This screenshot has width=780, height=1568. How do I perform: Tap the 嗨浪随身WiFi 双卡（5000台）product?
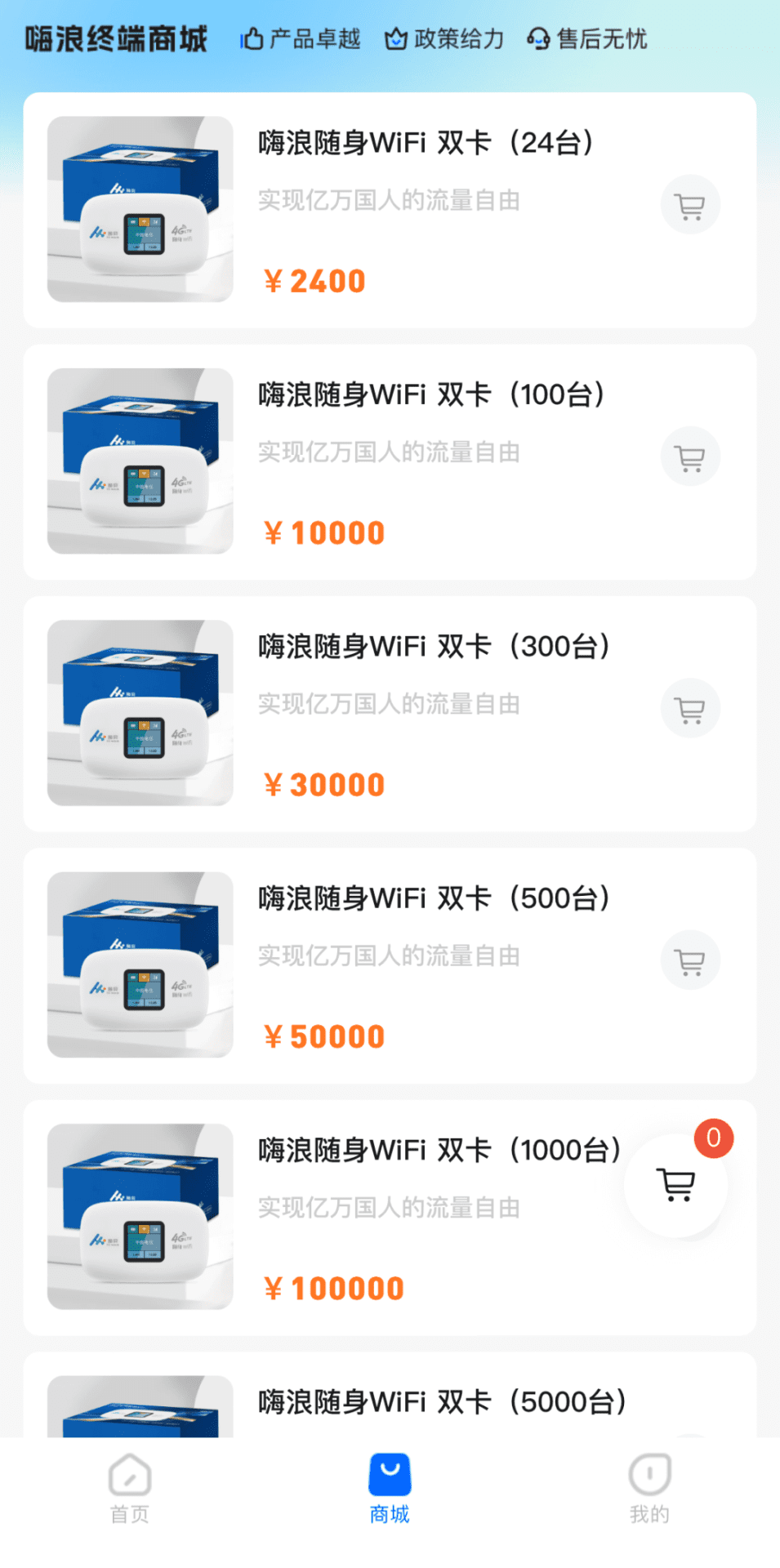point(441,1401)
